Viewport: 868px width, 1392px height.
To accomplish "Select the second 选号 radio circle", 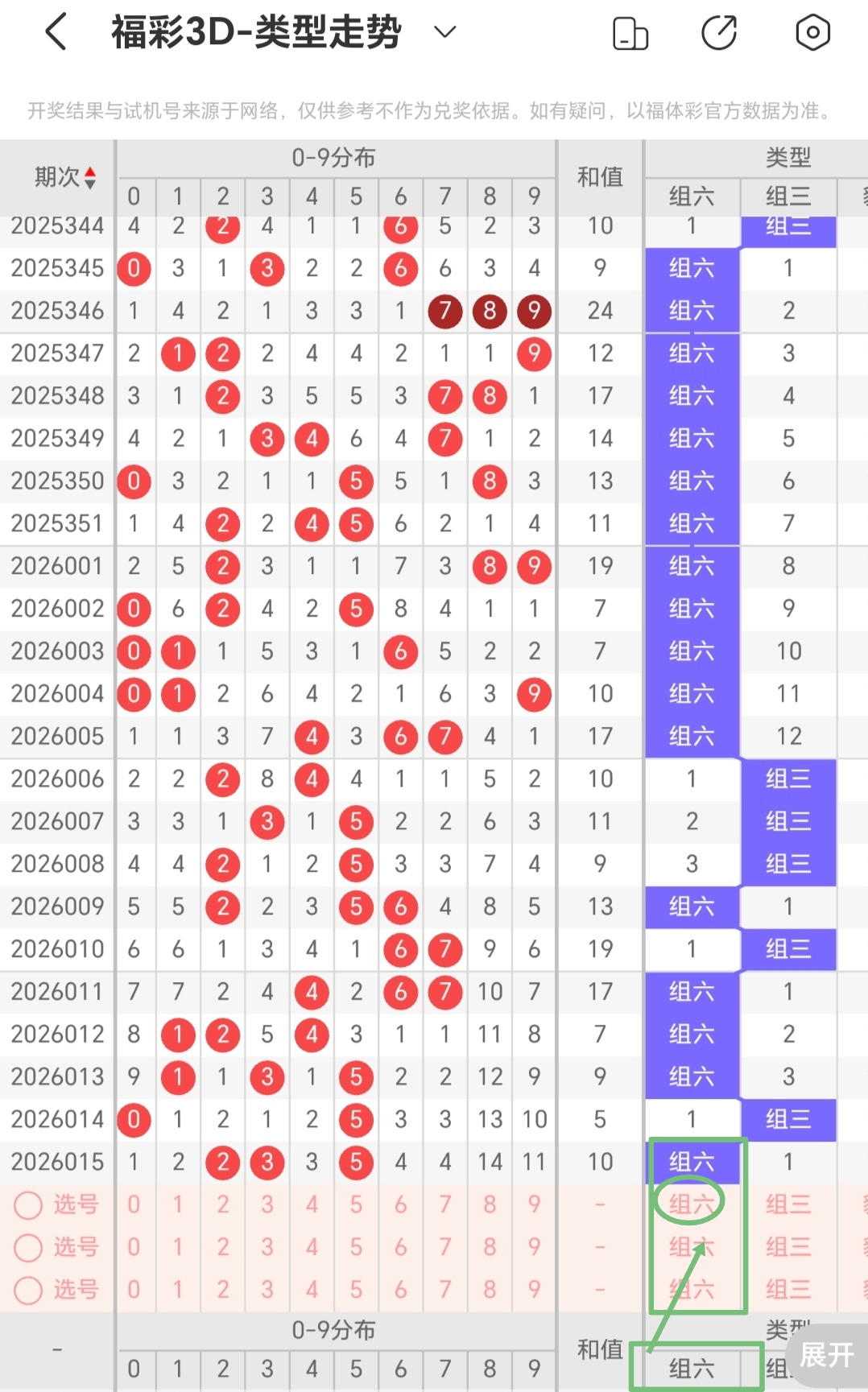I will (29, 1248).
